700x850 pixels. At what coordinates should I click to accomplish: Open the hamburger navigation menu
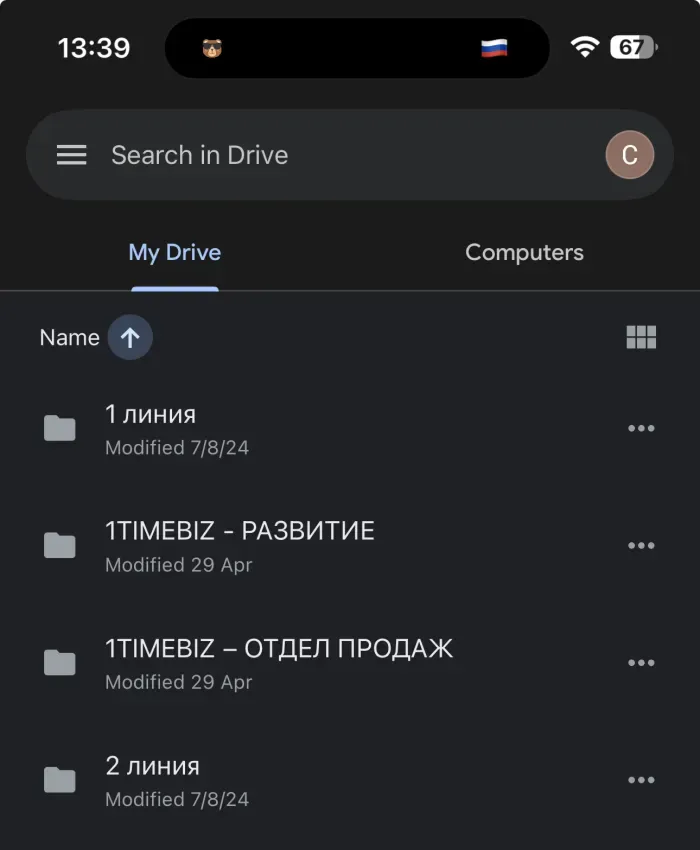(x=71, y=155)
